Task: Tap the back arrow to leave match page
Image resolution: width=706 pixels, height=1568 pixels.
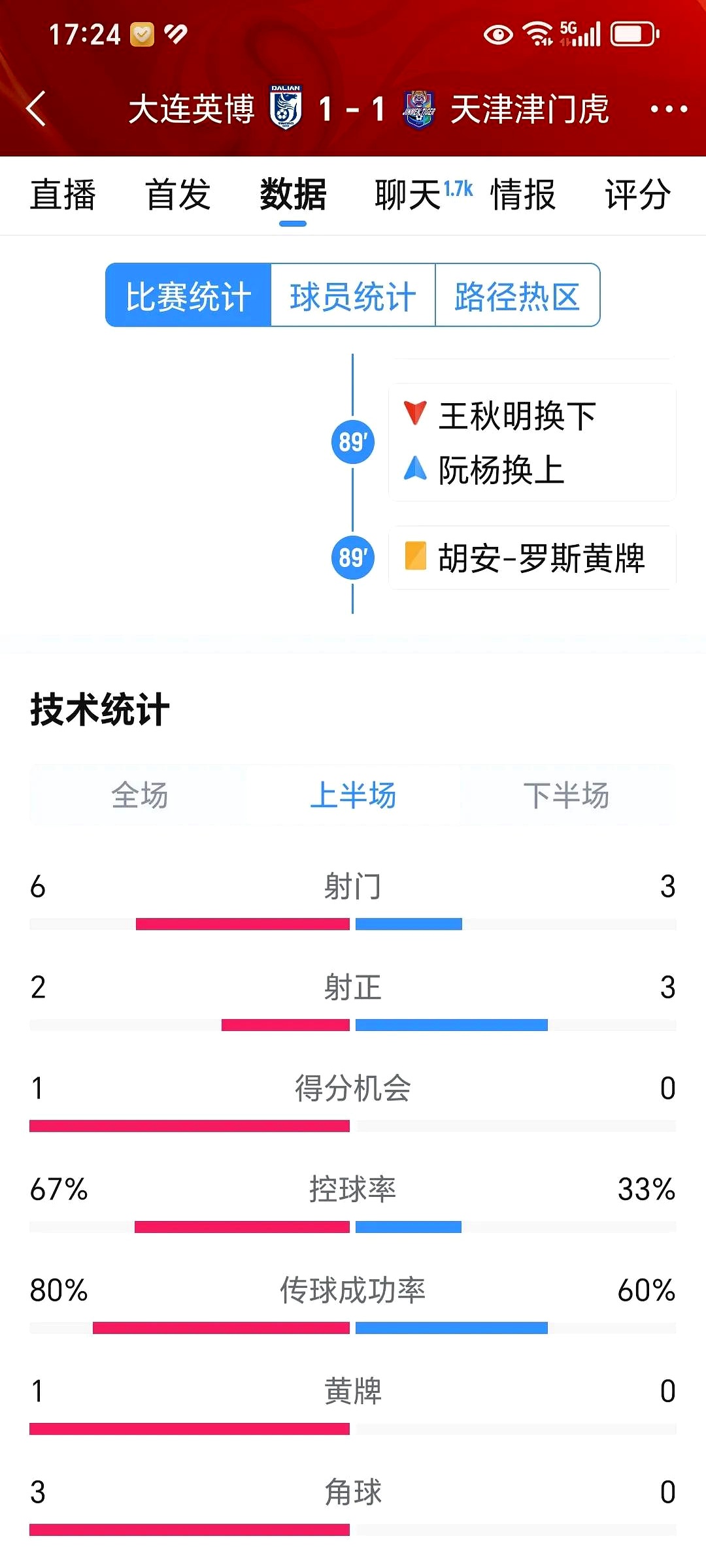Action: pyautogui.click(x=36, y=108)
